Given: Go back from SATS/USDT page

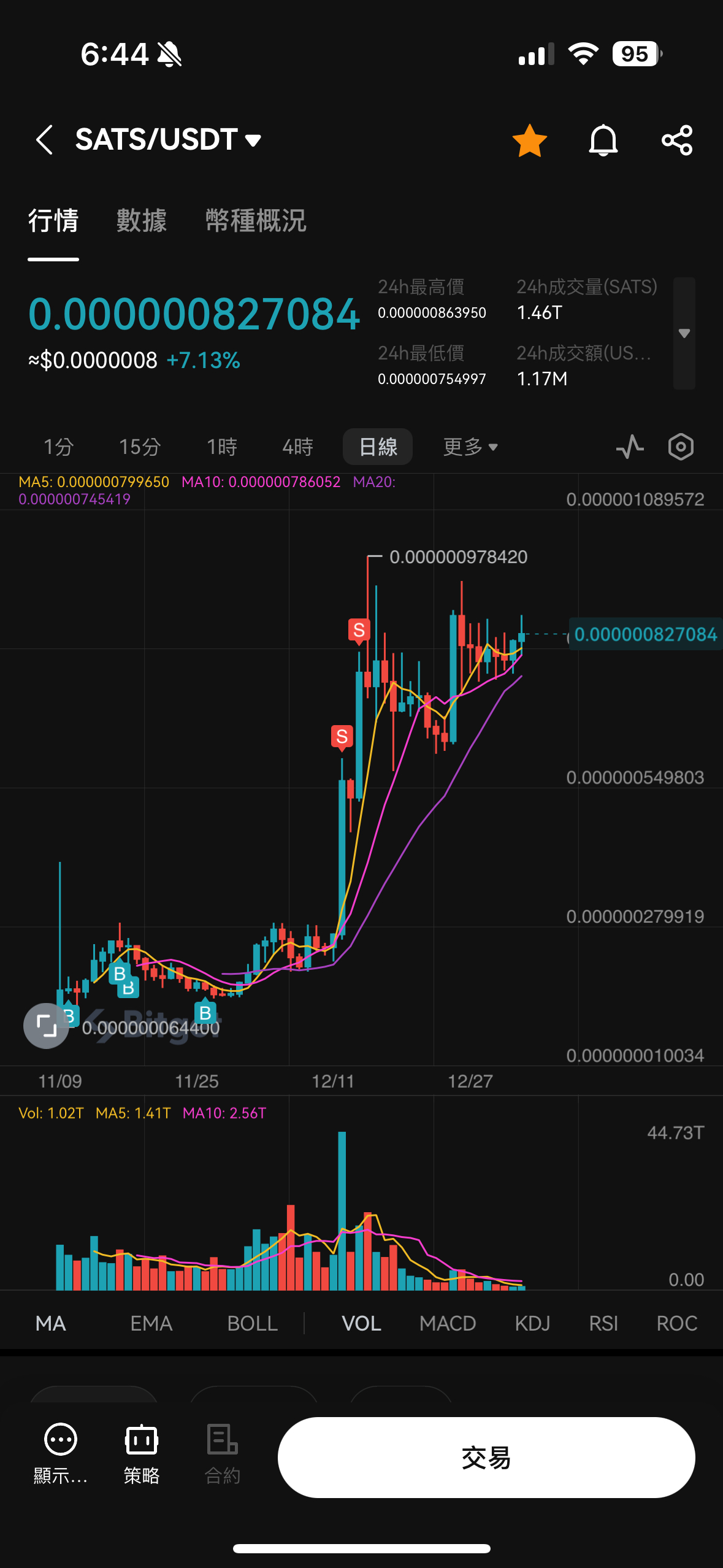Looking at the screenshot, I should [45, 140].
